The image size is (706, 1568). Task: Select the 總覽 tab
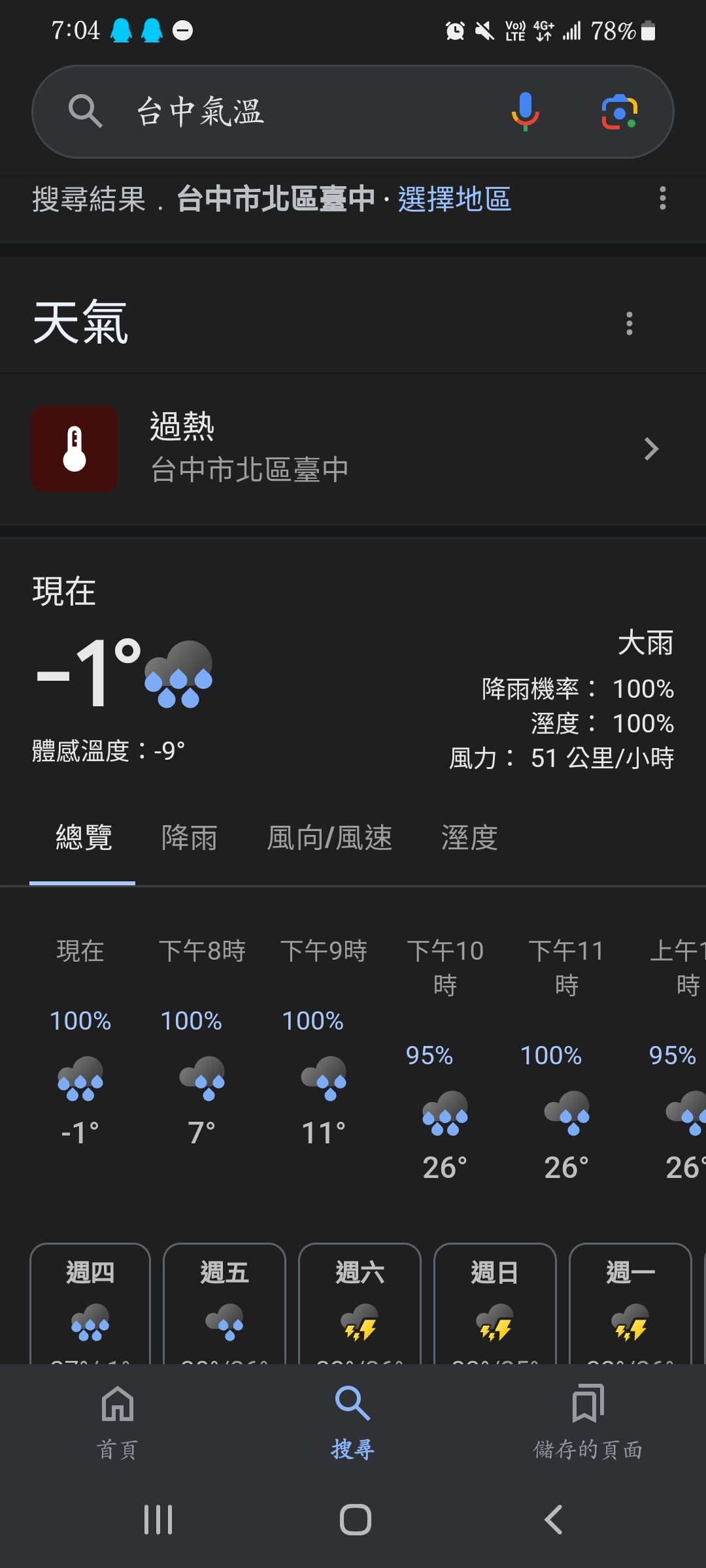[x=84, y=838]
